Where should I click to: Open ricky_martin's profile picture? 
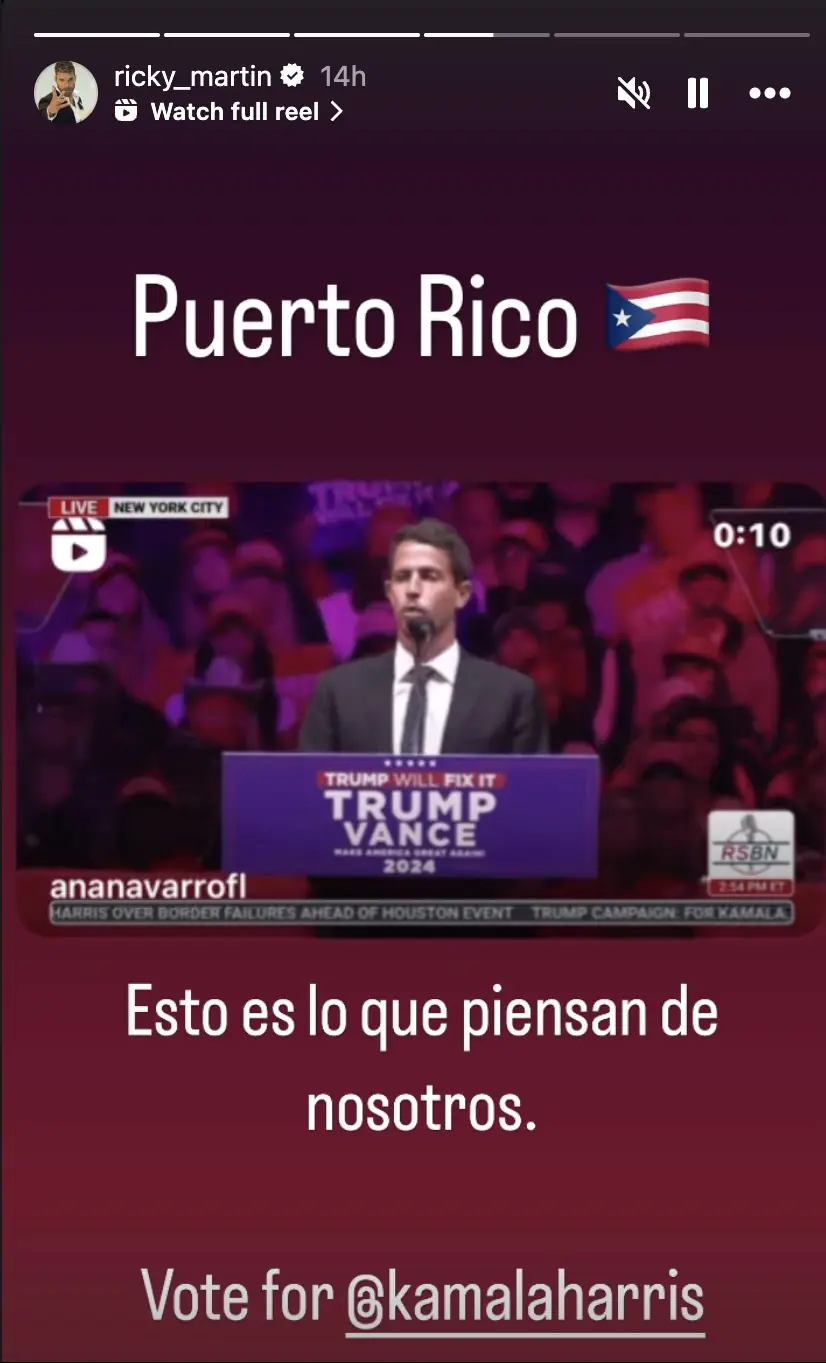tap(66, 93)
